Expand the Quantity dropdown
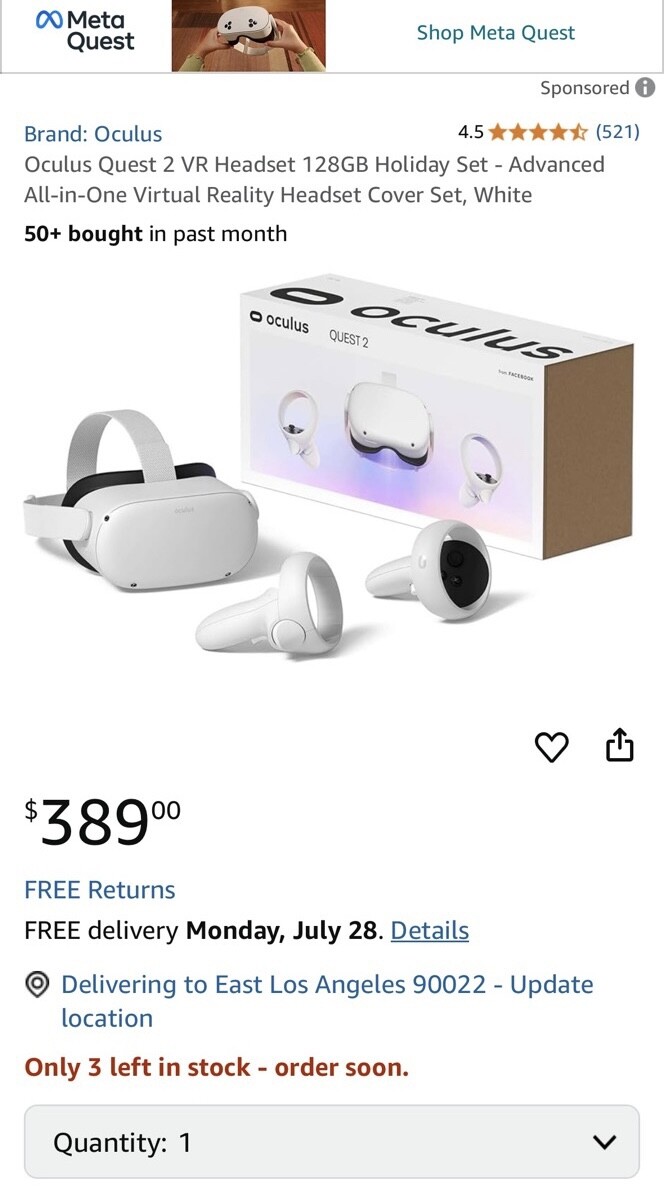Viewport: 664px width, 1204px height. click(331, 1142)
